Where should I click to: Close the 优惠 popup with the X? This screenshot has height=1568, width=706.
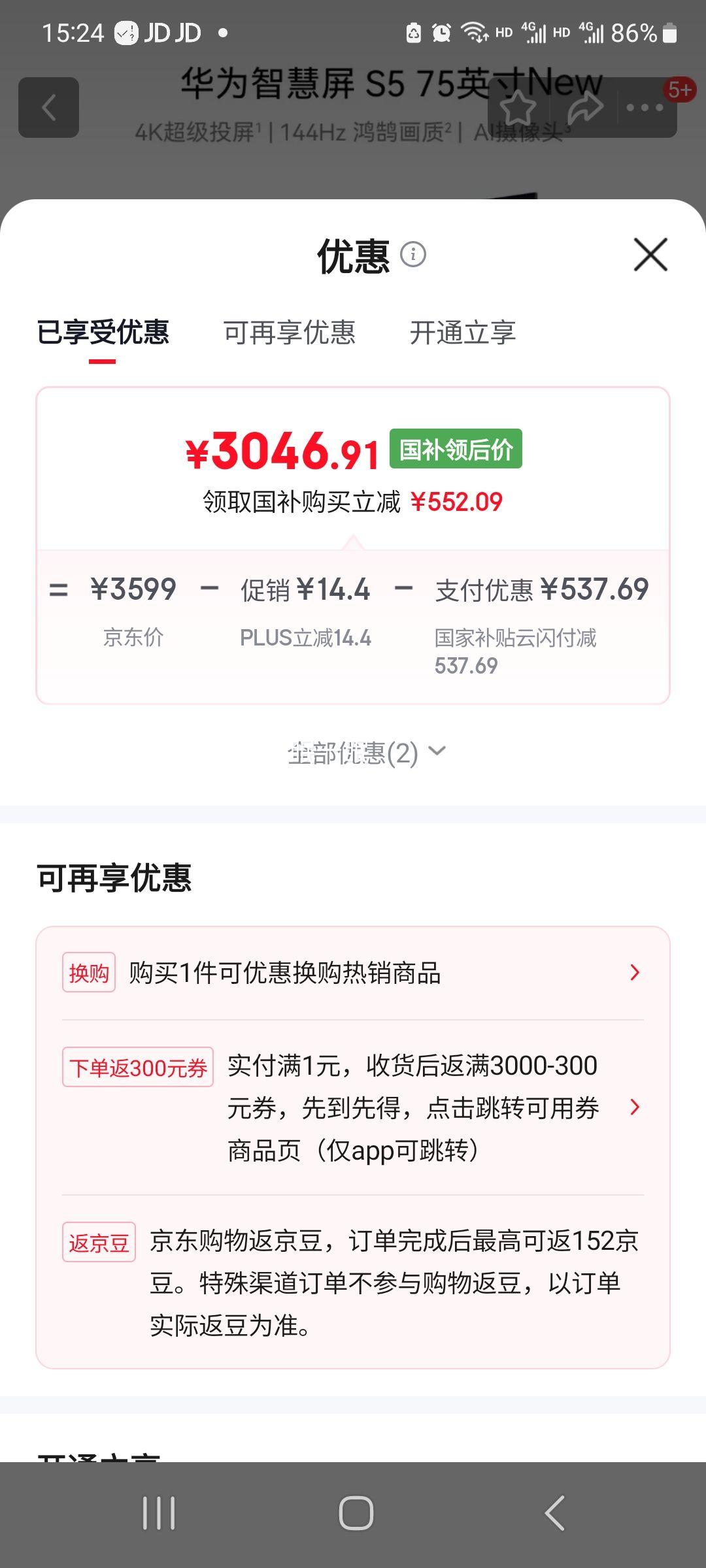click(x=649, y=255)
